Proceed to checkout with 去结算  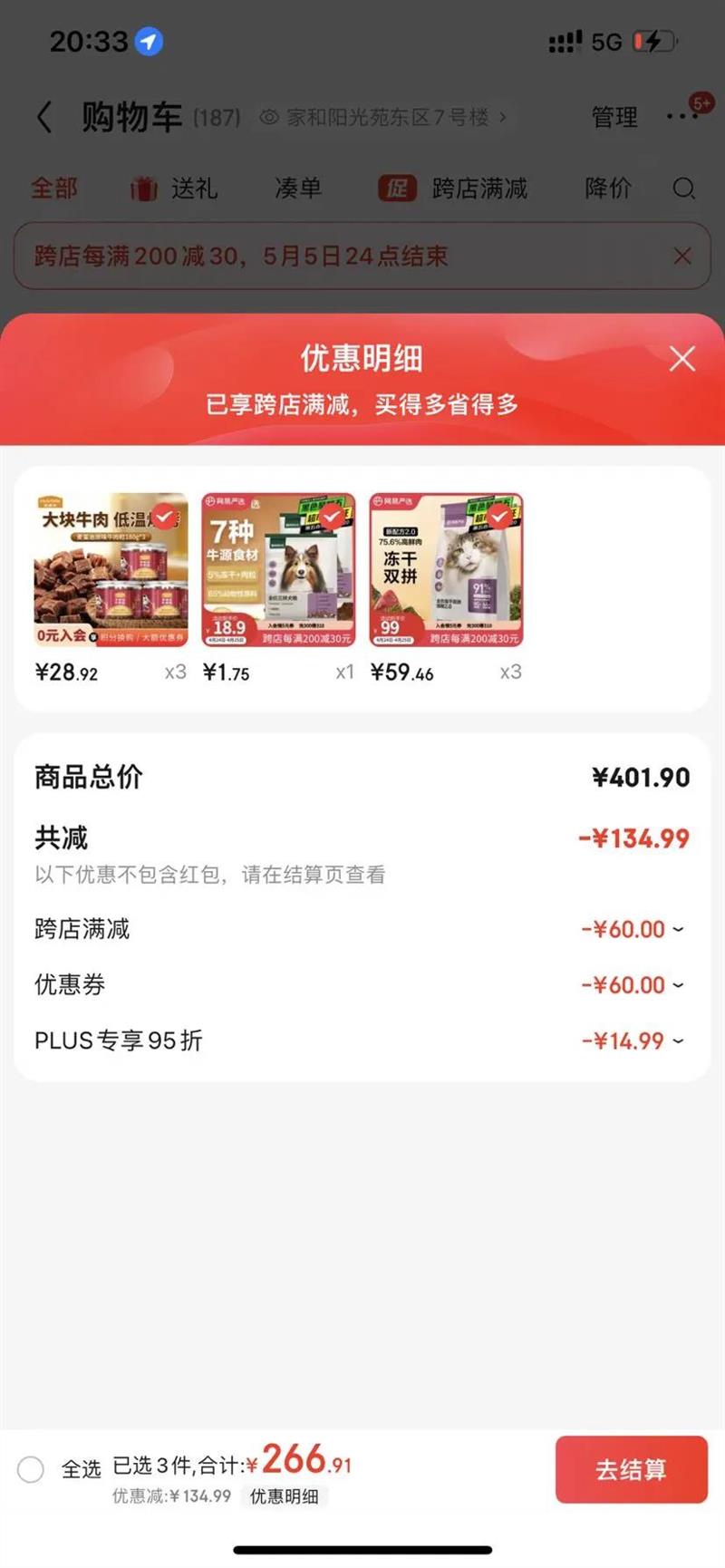[631, 1469]
